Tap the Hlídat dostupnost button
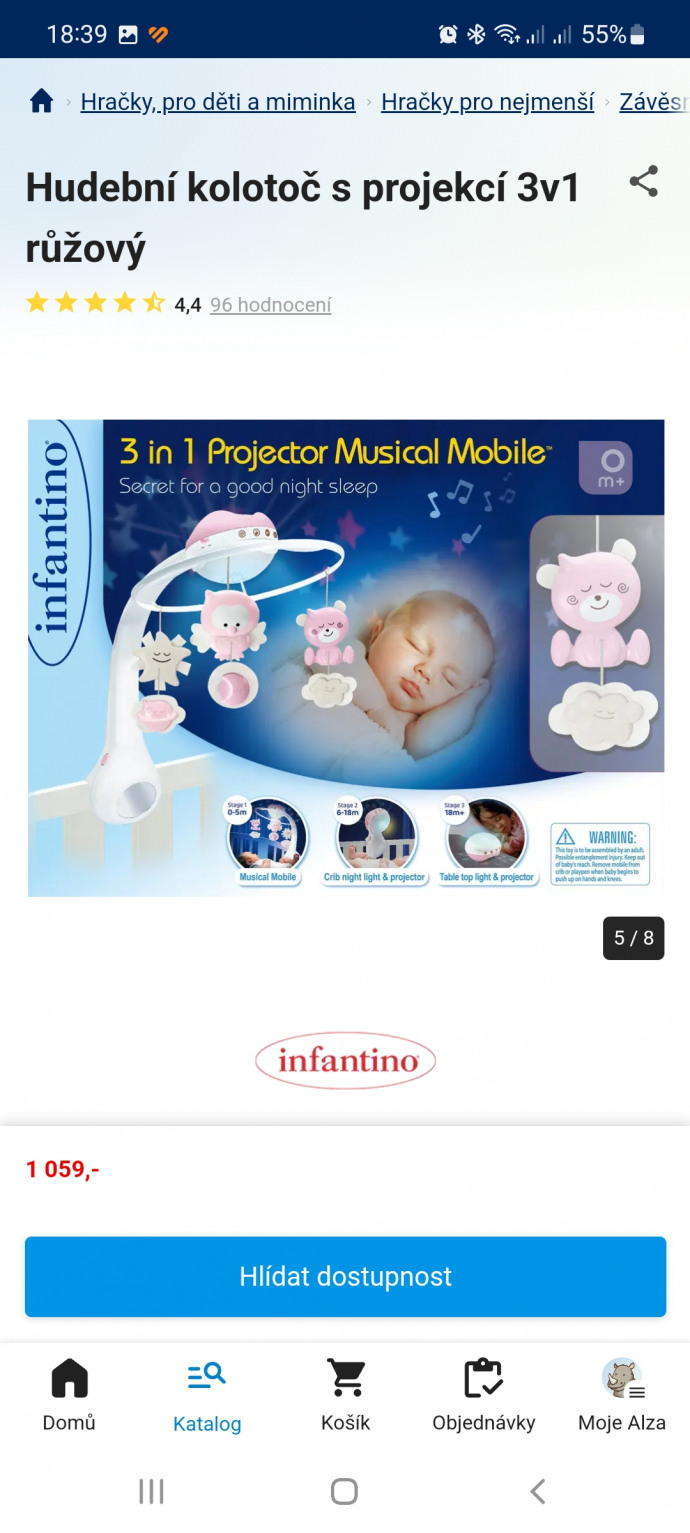Image resolution: width=690 pixels, height=1533 pixels. tap(345, 1276)
